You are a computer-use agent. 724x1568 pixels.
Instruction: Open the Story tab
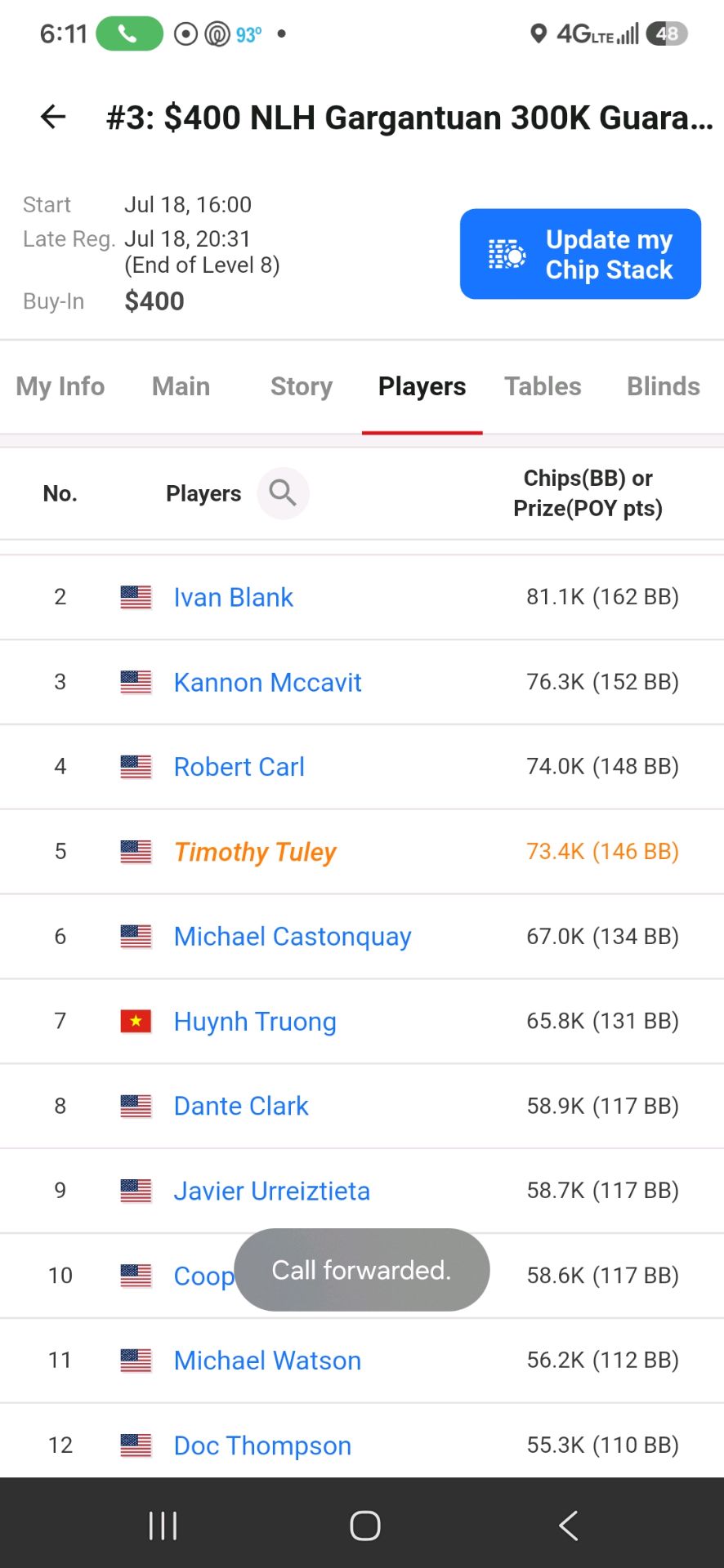(302, 386)
